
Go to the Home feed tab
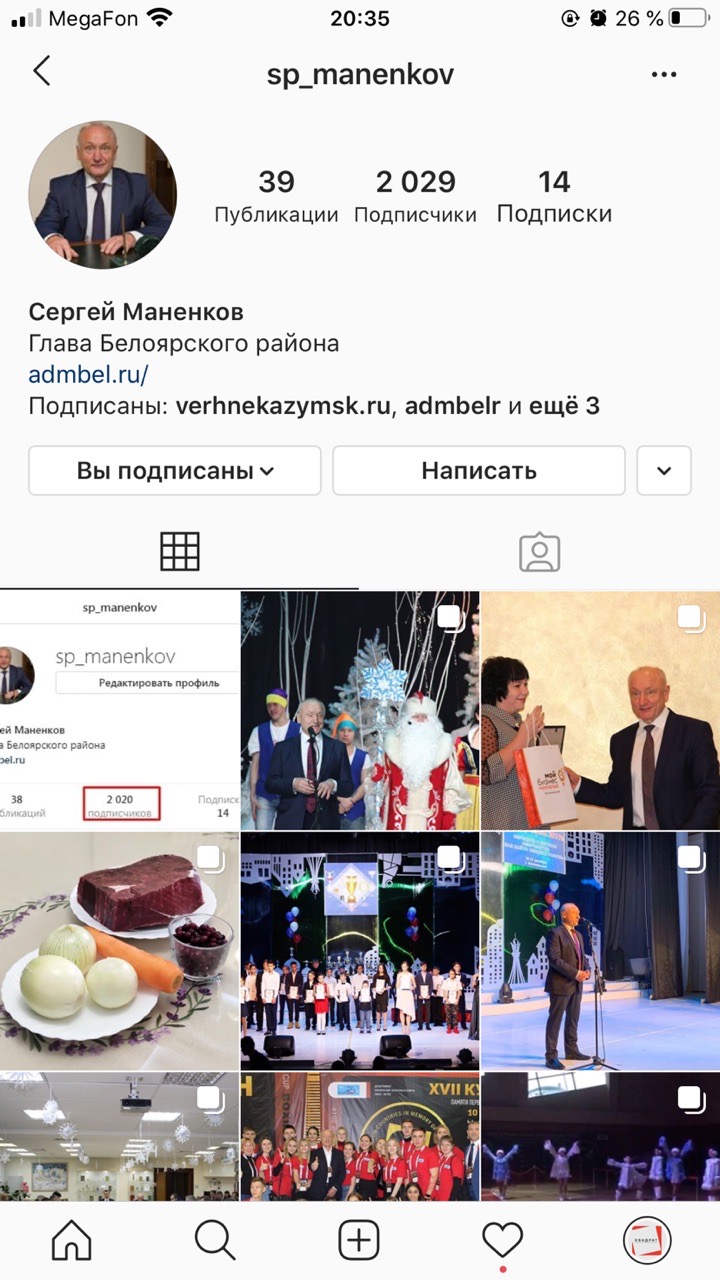(71, 1241)
